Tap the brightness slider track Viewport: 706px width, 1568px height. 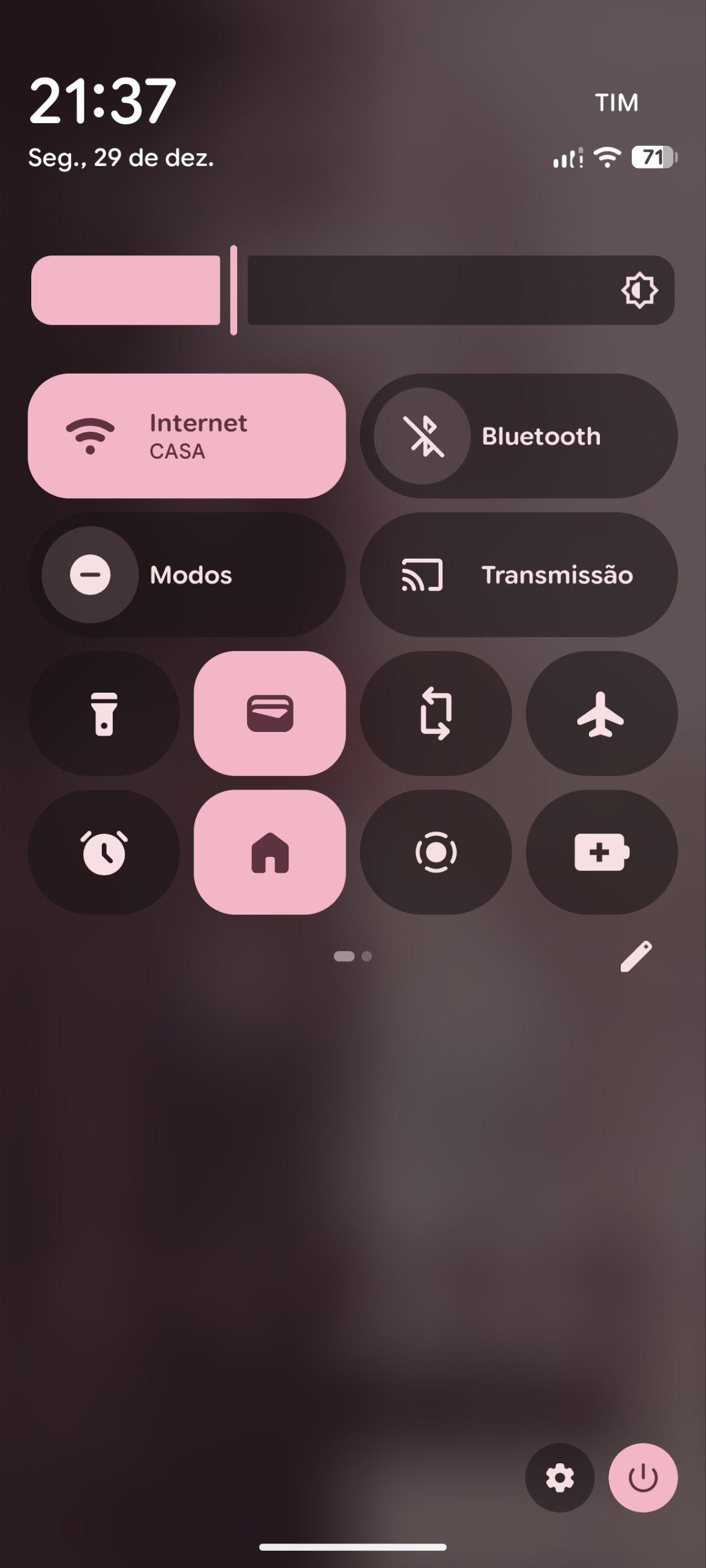tap(429, 290)
